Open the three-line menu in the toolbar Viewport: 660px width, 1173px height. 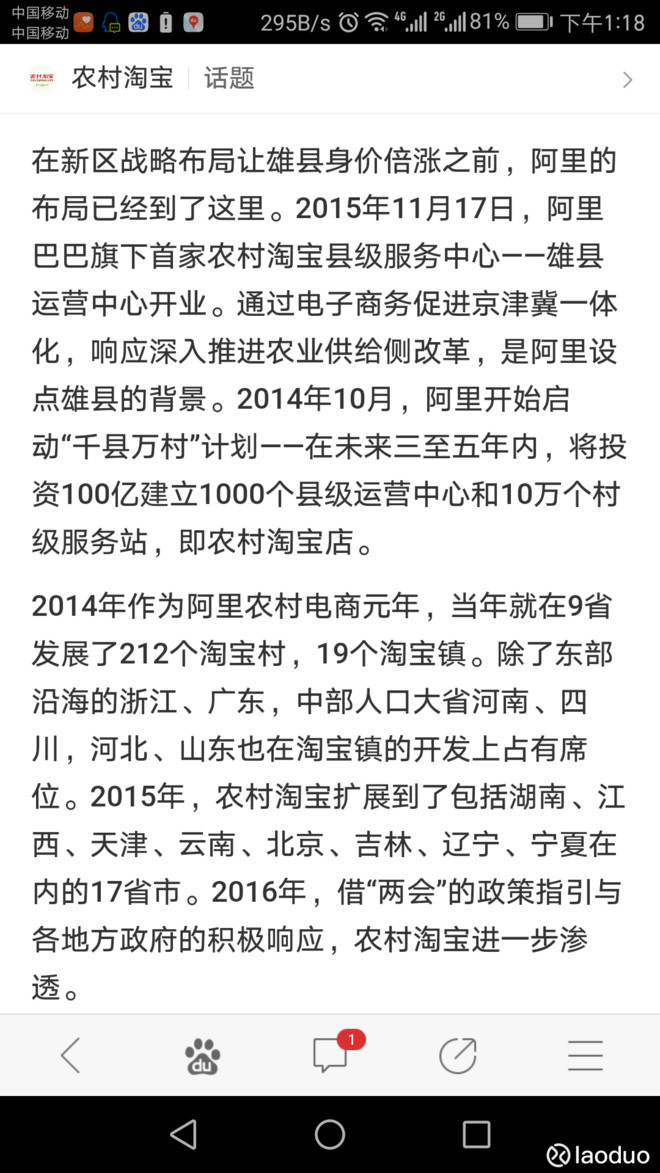pos(585,1056)
